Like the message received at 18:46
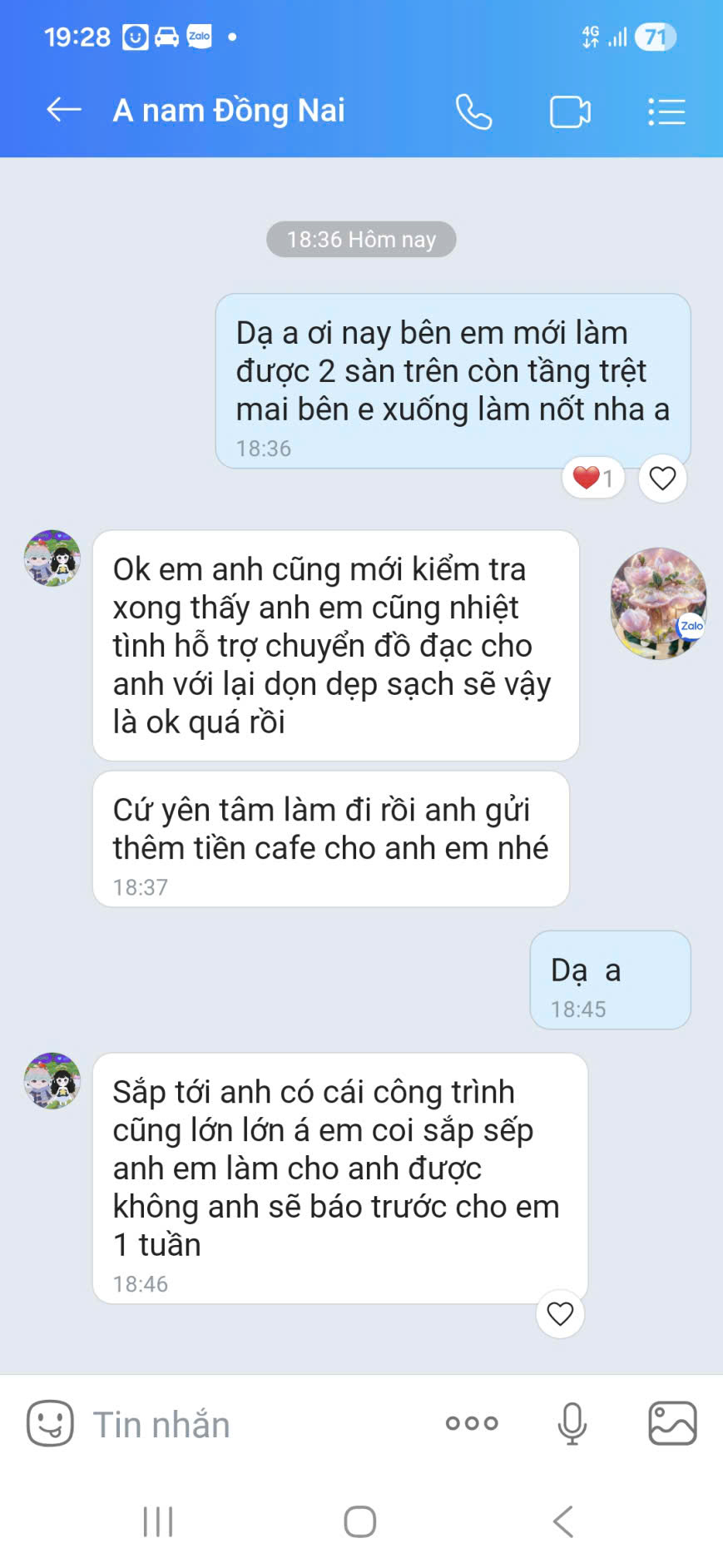Screen dimensions: 723x1568 click(560, 1314)
